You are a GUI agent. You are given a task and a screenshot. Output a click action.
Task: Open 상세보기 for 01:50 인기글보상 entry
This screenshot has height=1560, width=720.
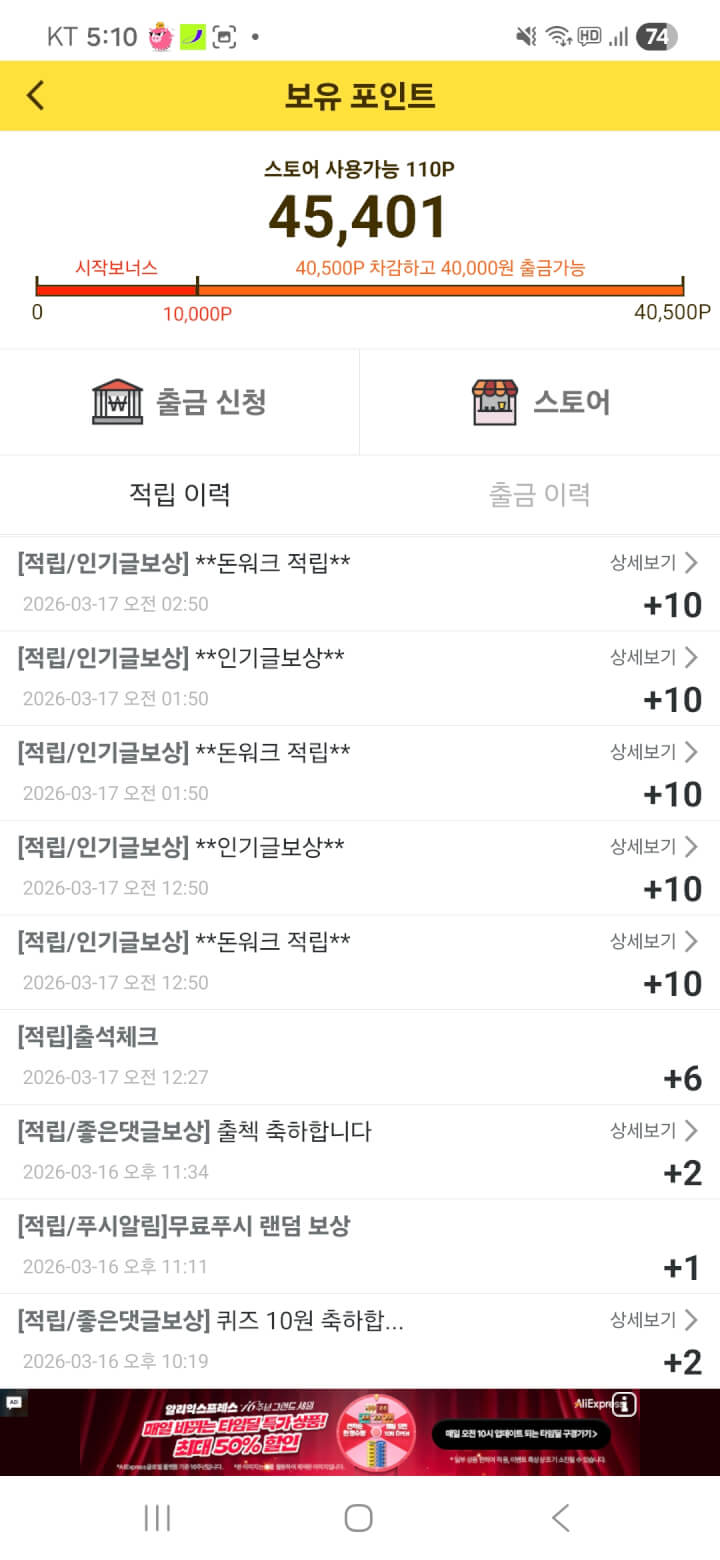pyautogui.click(x=654, y=657)
